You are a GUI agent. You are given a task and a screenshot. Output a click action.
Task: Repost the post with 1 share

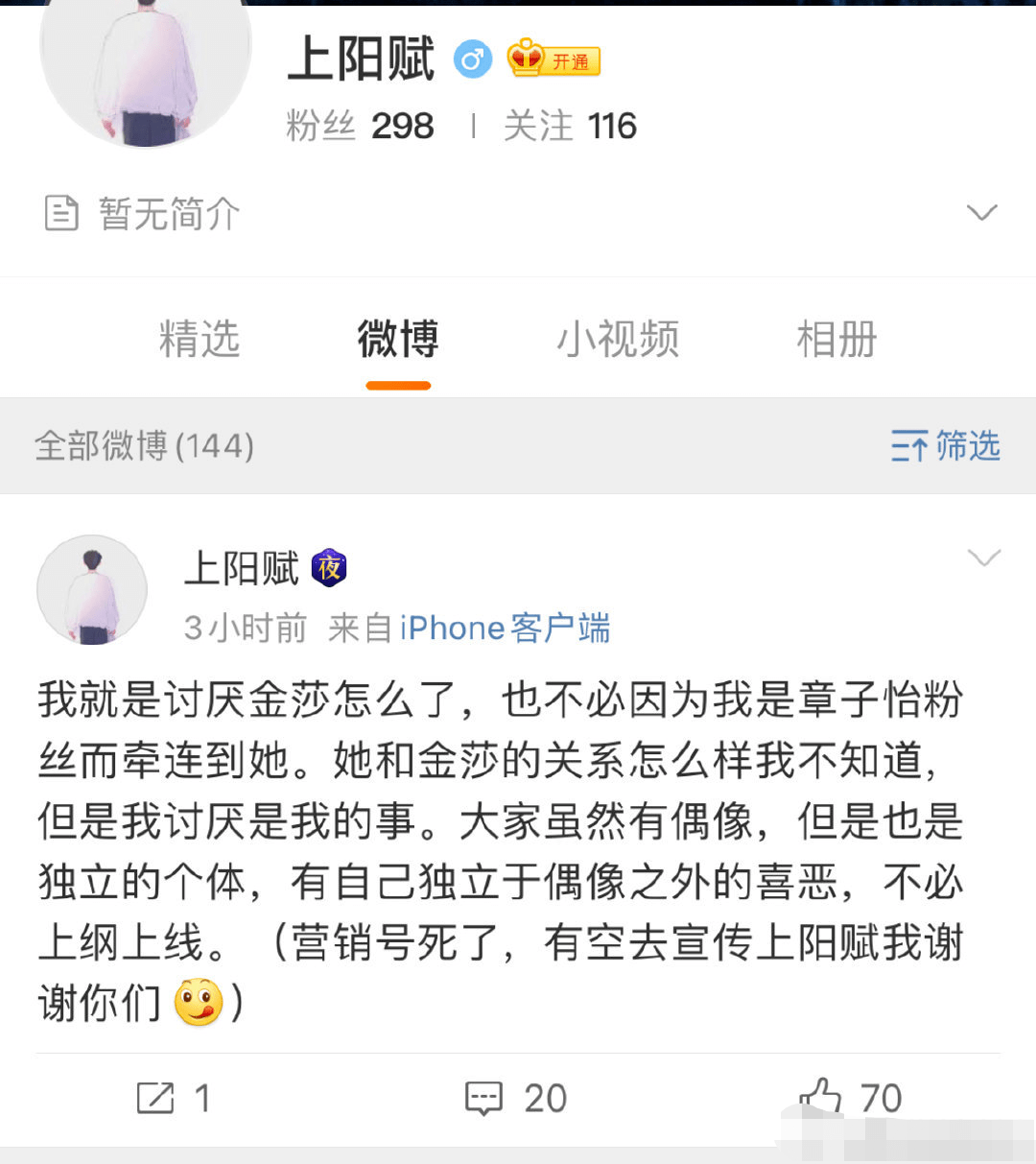pos(173,1098)
